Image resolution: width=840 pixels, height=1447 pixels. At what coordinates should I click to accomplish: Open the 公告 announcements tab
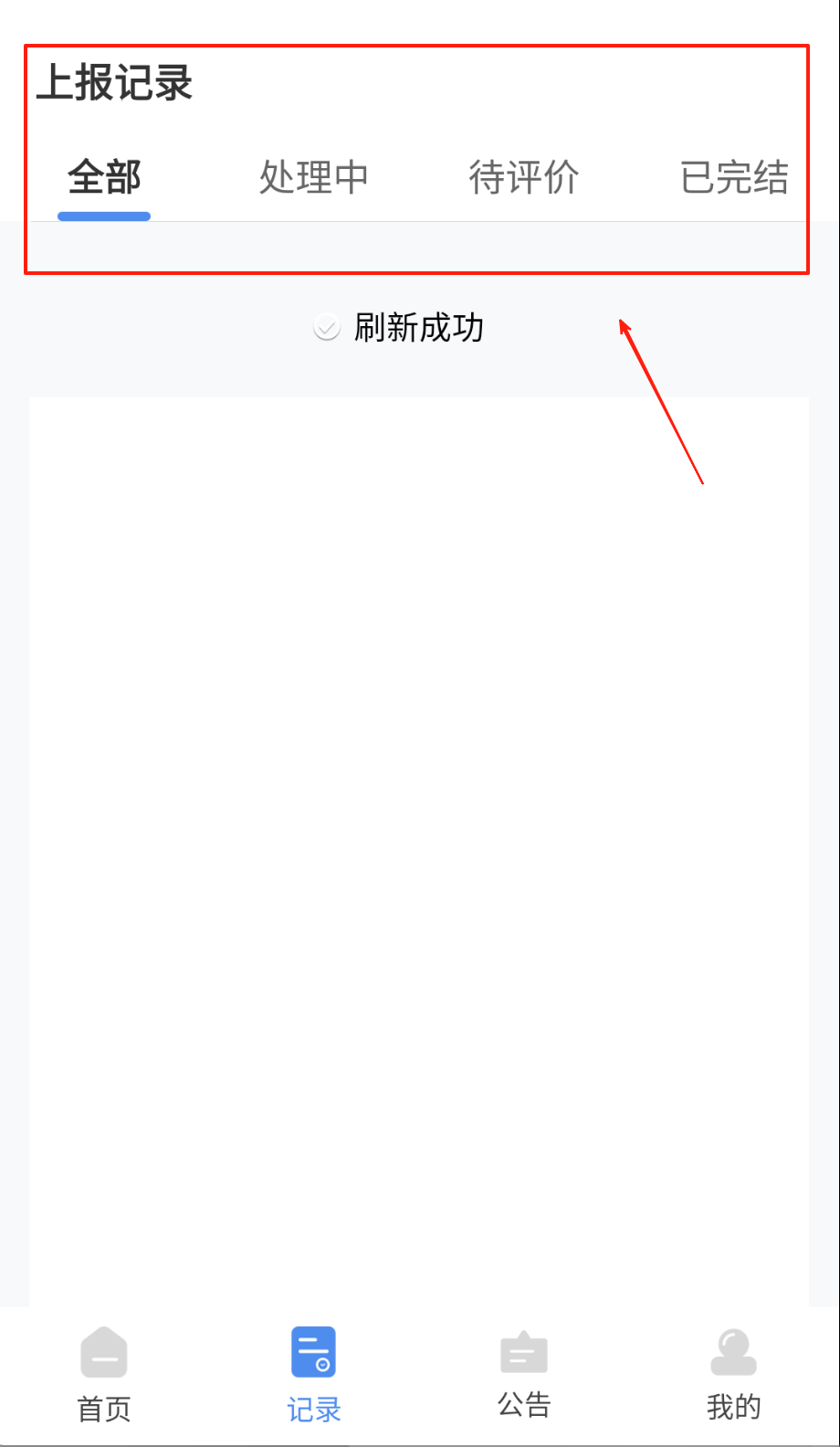523,1374
